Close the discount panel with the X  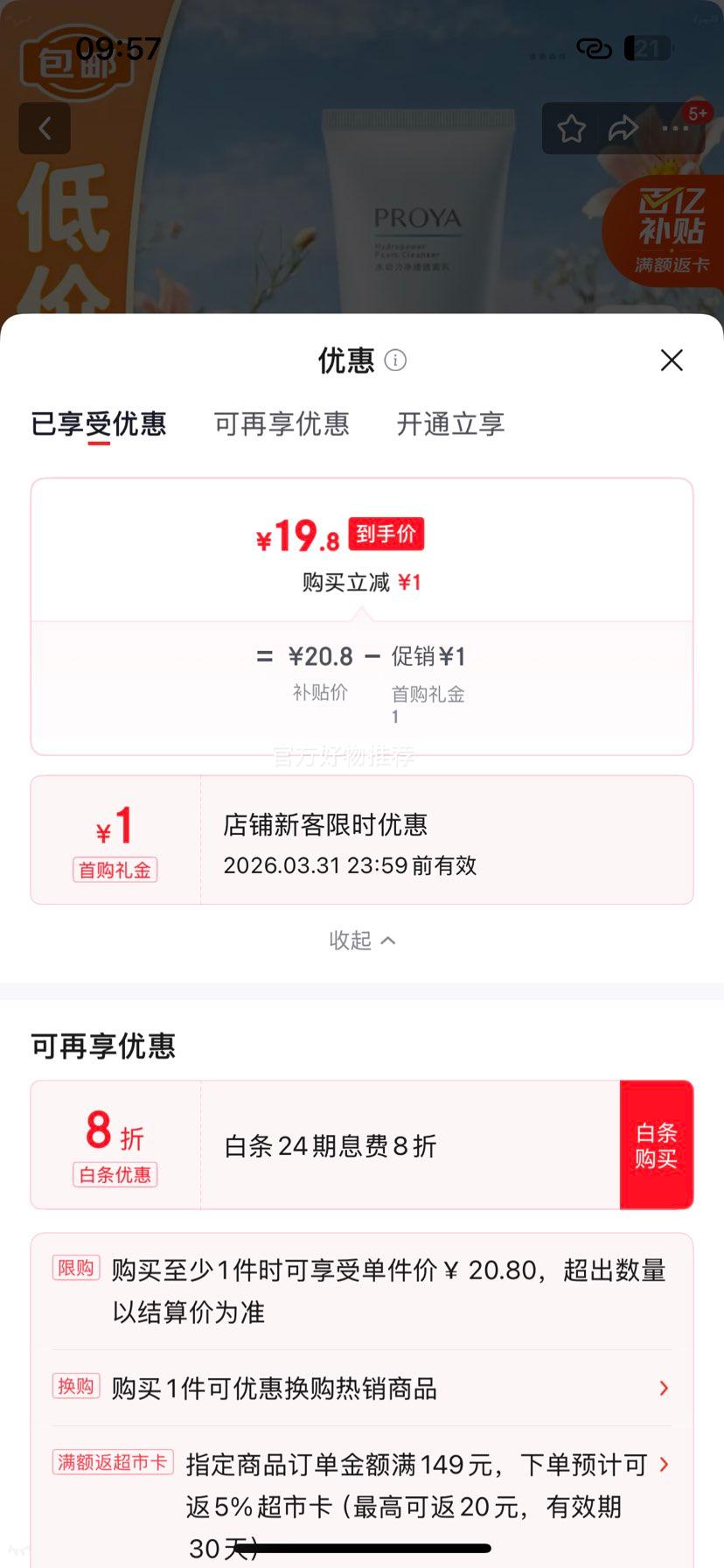(x=671, y=360)
